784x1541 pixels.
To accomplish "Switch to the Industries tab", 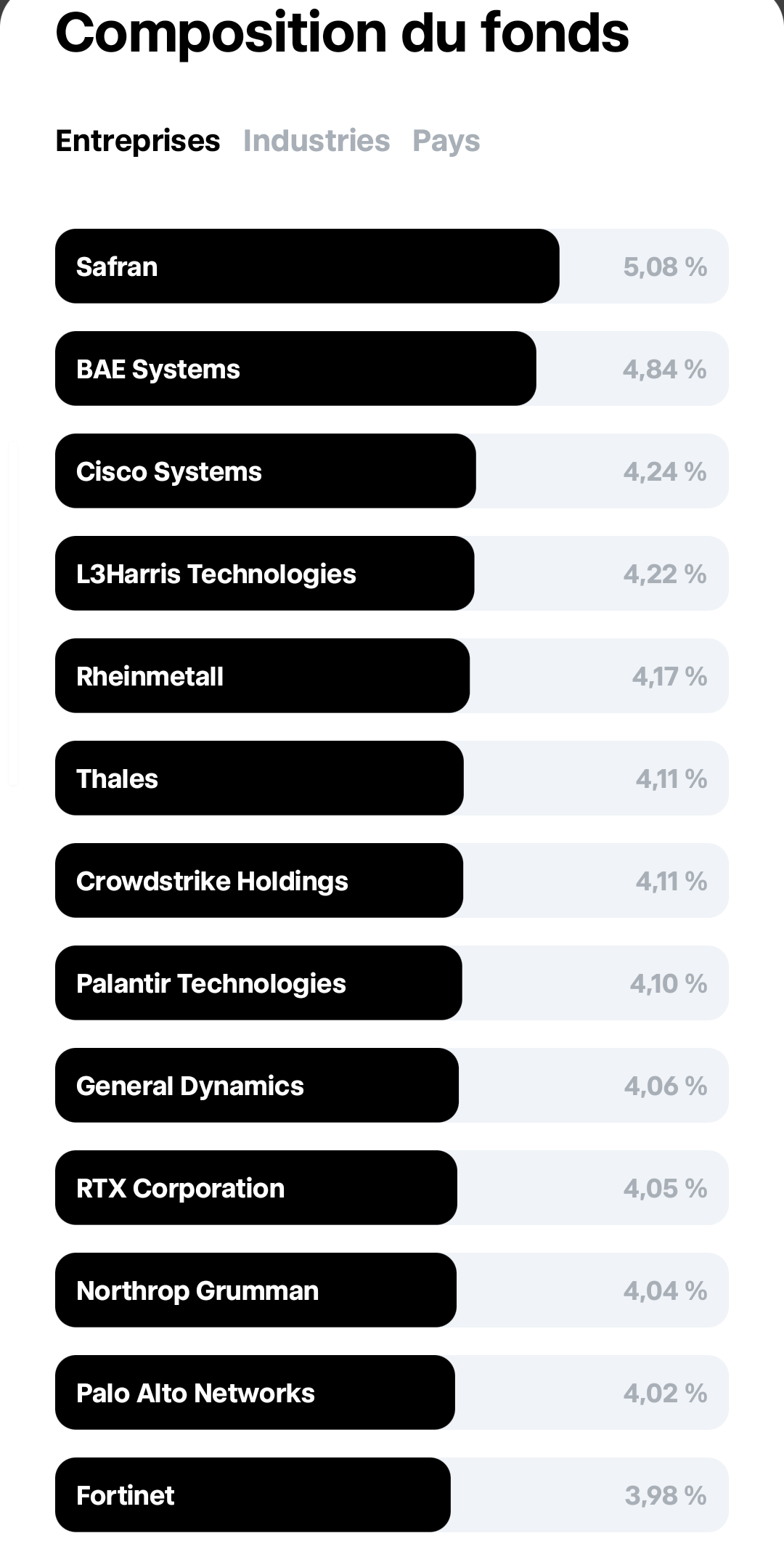I will point(317,141).
